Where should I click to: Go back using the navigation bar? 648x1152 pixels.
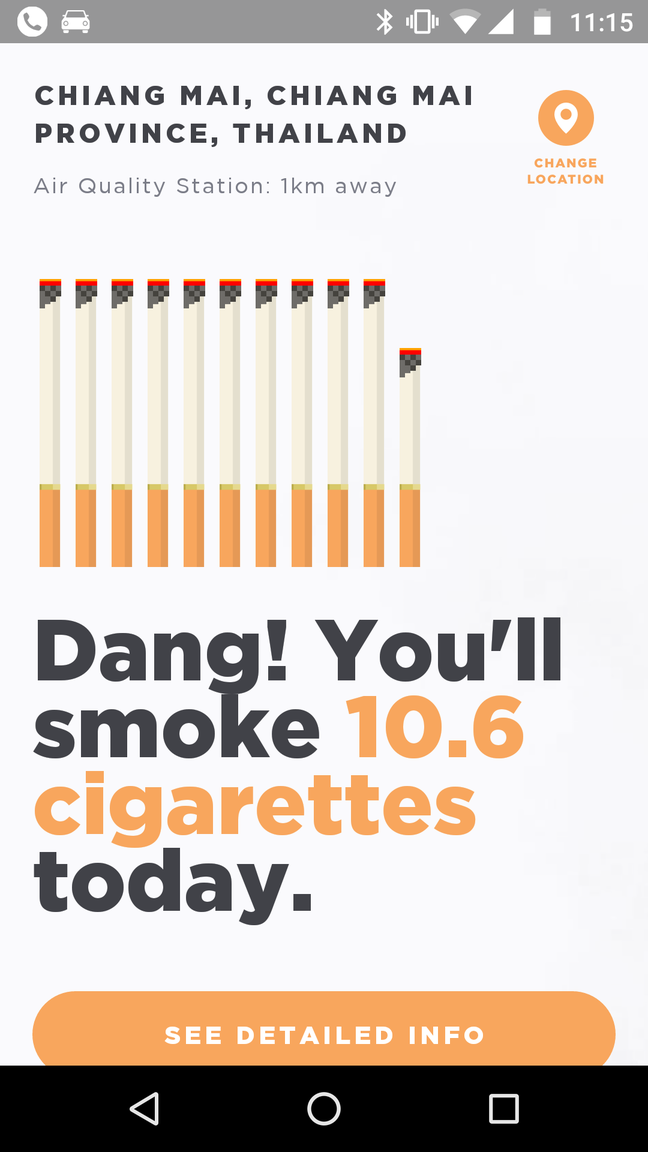coord(144,1108)
